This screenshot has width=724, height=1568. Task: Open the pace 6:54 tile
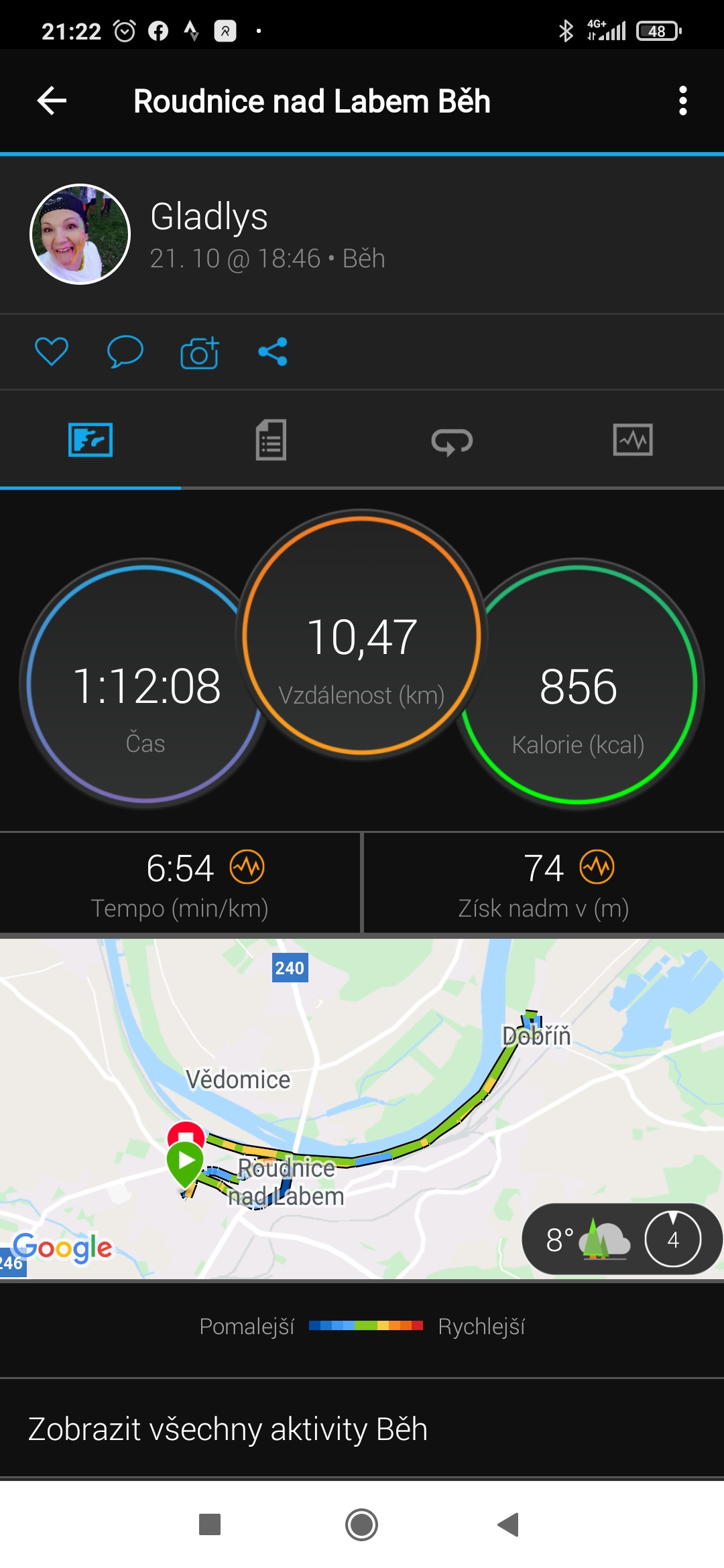pyautogui.click(x=180, y=883)
